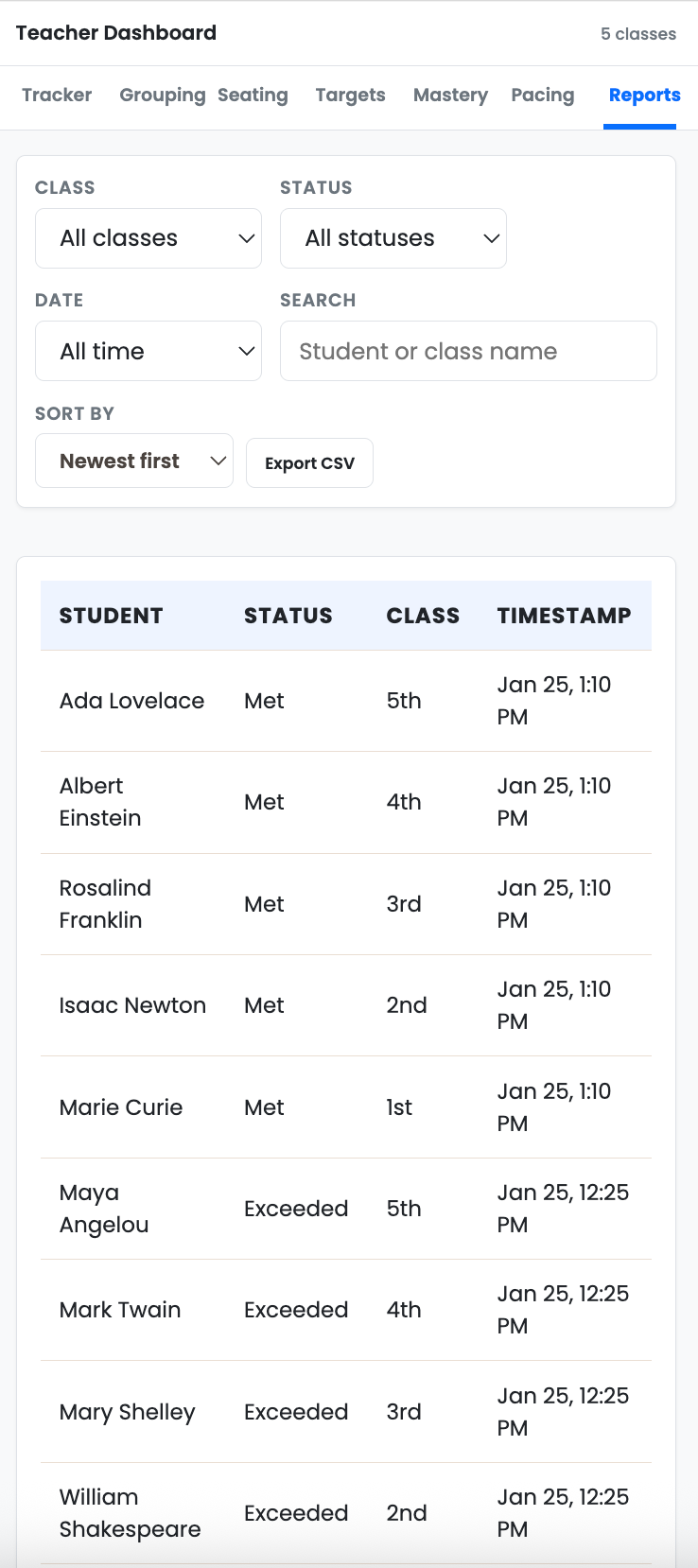The image size is (698, 1568).
Task: Click the Timestamp column header
Action: [x=564, y=615]
